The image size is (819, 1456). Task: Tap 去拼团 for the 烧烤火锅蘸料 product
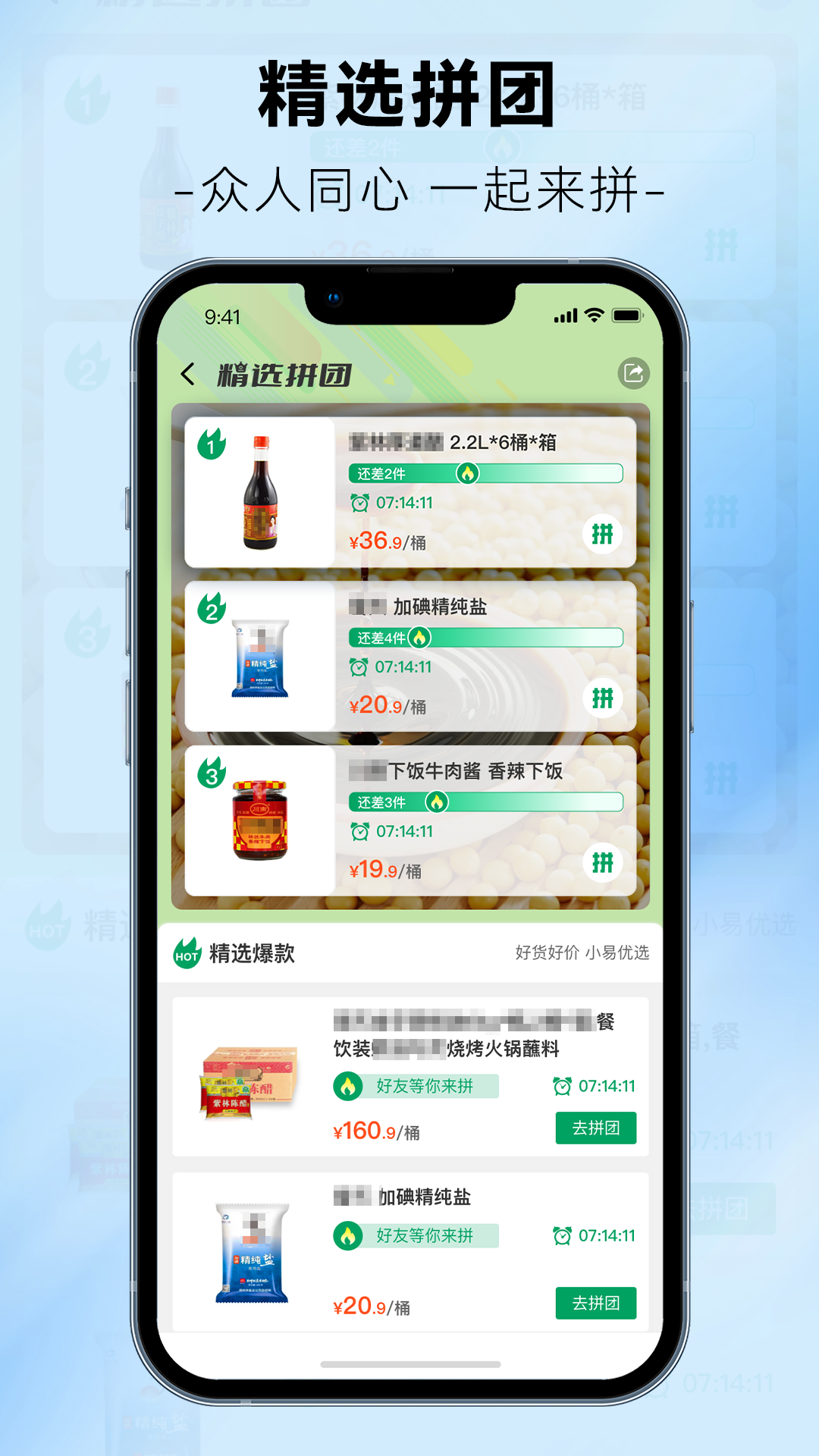[596, 1128]
